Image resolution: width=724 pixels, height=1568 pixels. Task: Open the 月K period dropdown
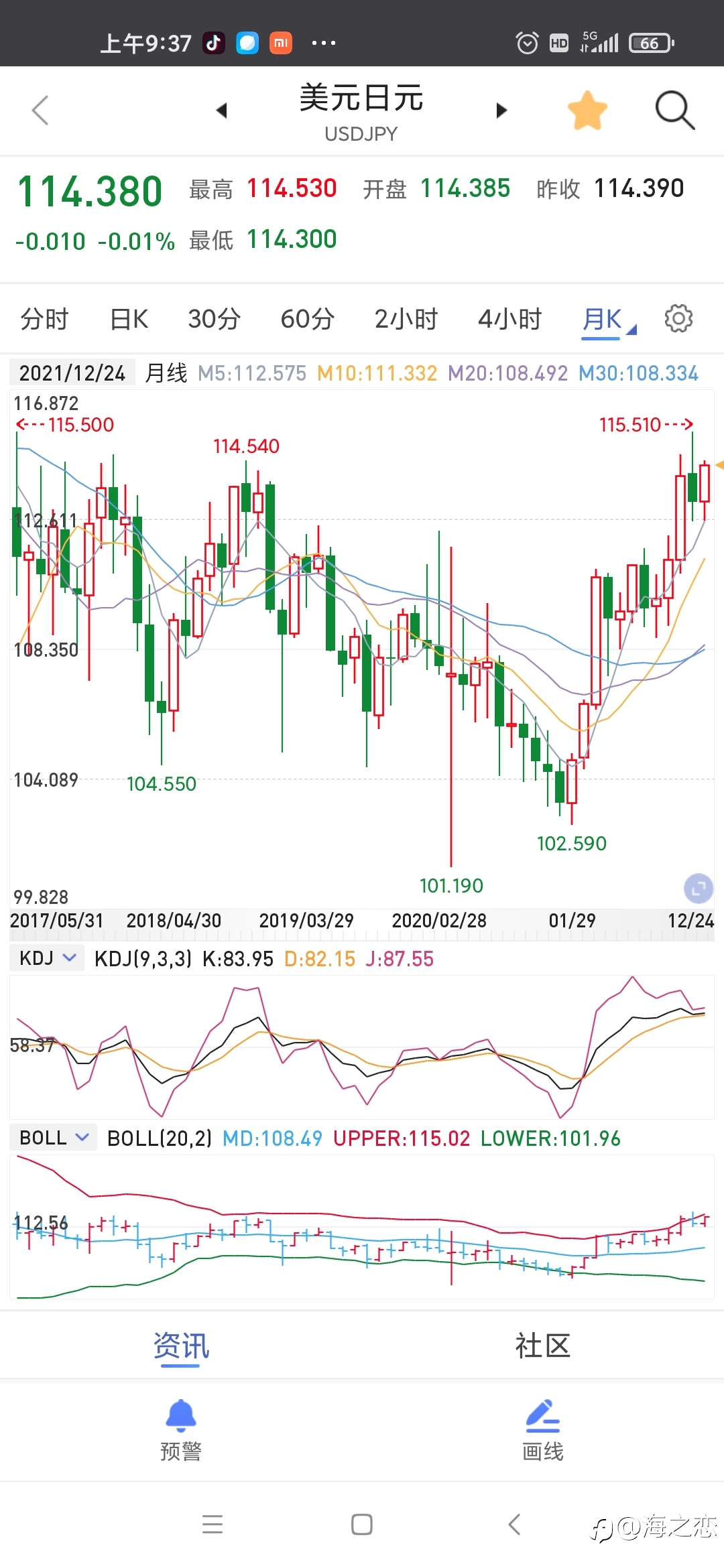(x=609, y=320)
